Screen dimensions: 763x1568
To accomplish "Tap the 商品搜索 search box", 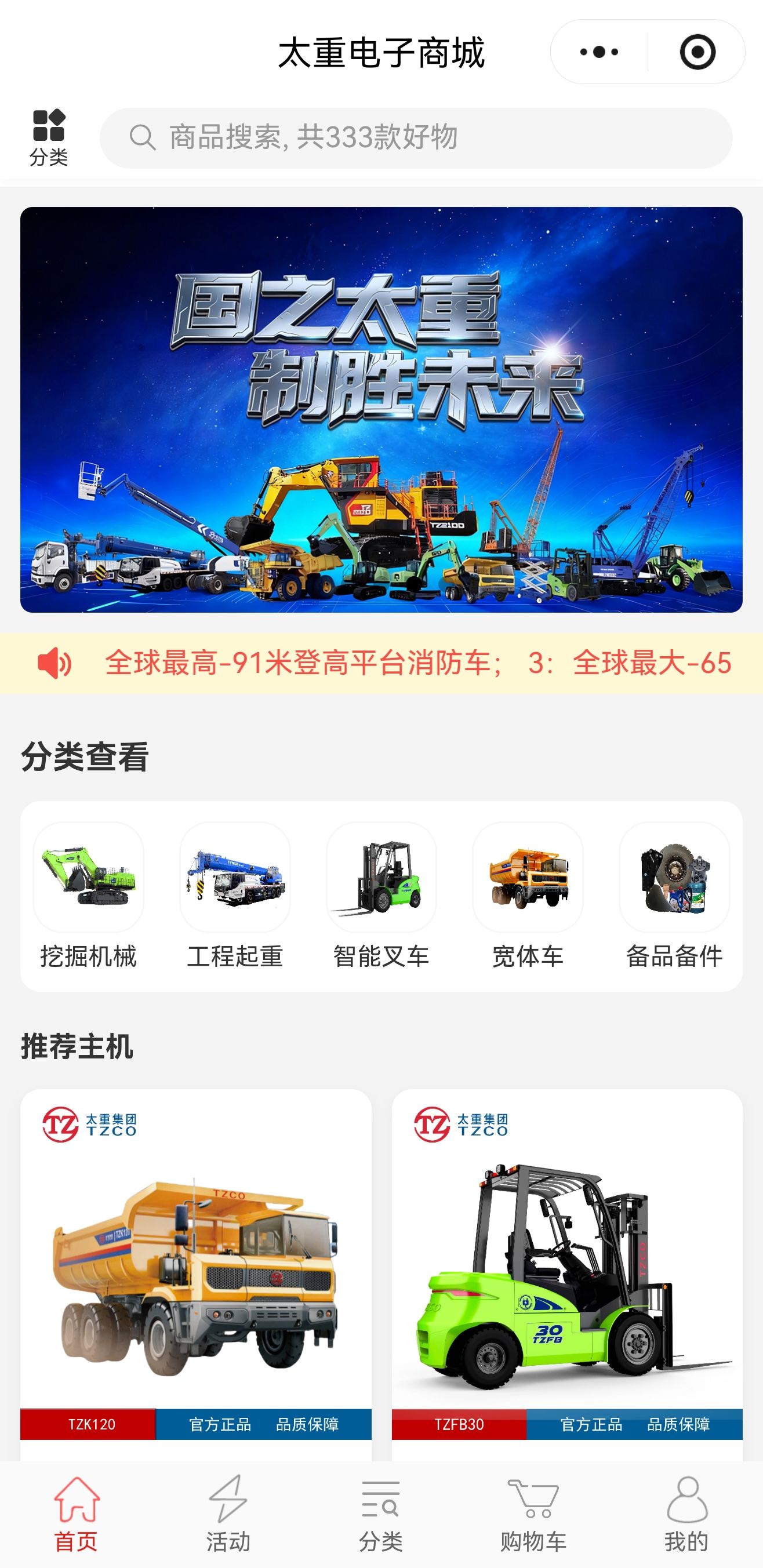I will (415, 137).
